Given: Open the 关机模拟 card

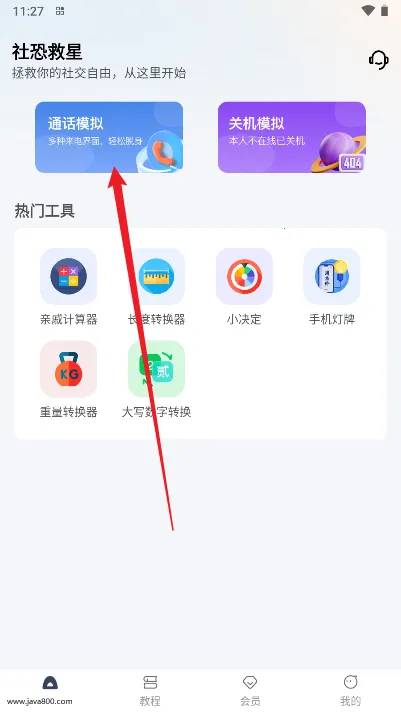Looking at the screenshot, I should pos(292,137).
